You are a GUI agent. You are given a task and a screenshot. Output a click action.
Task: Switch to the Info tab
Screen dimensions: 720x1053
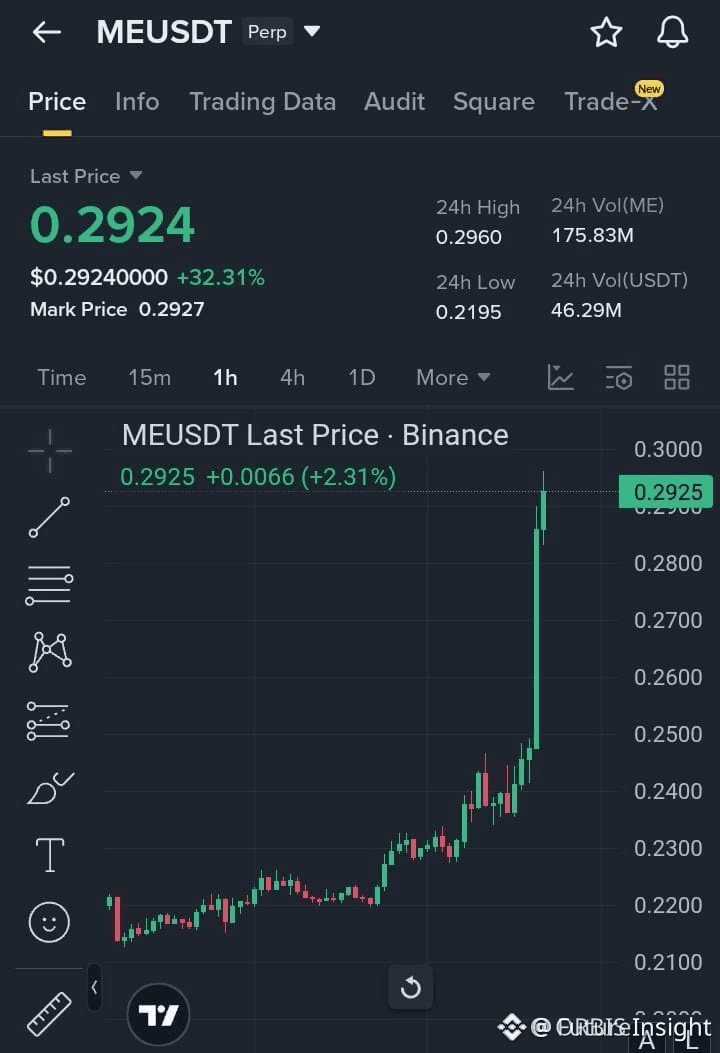point(137,101)
